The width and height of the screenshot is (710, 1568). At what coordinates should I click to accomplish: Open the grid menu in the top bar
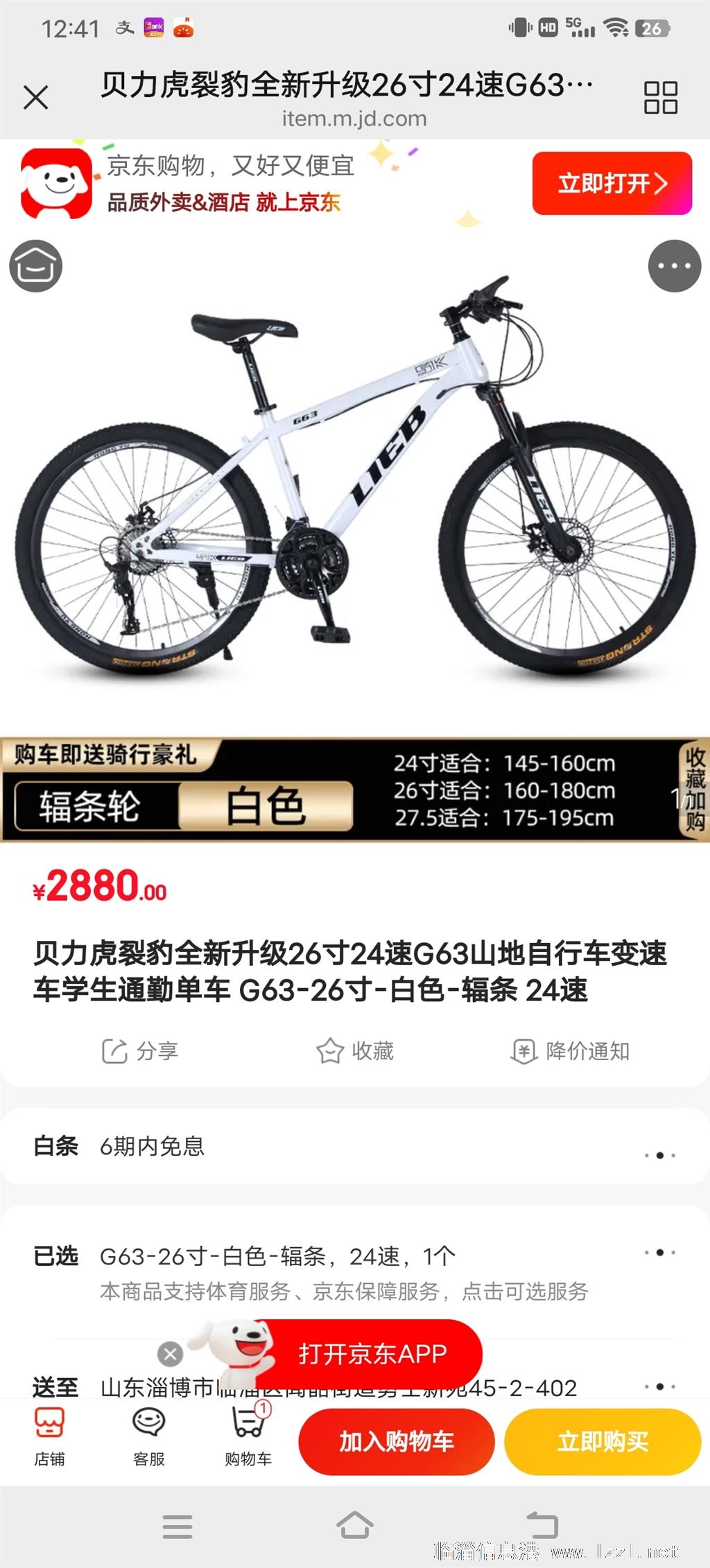point(660,98)
